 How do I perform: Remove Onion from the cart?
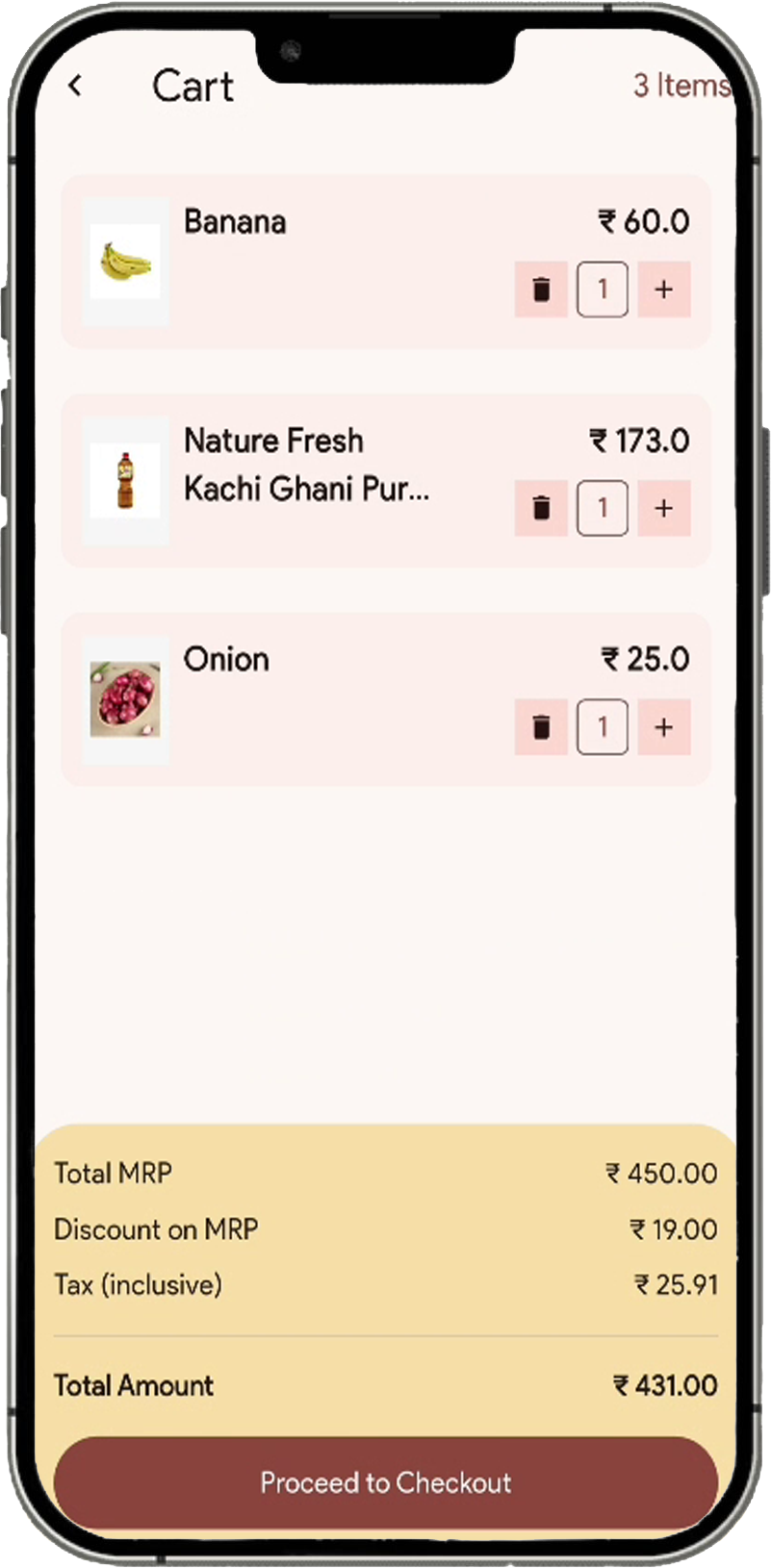541,726
